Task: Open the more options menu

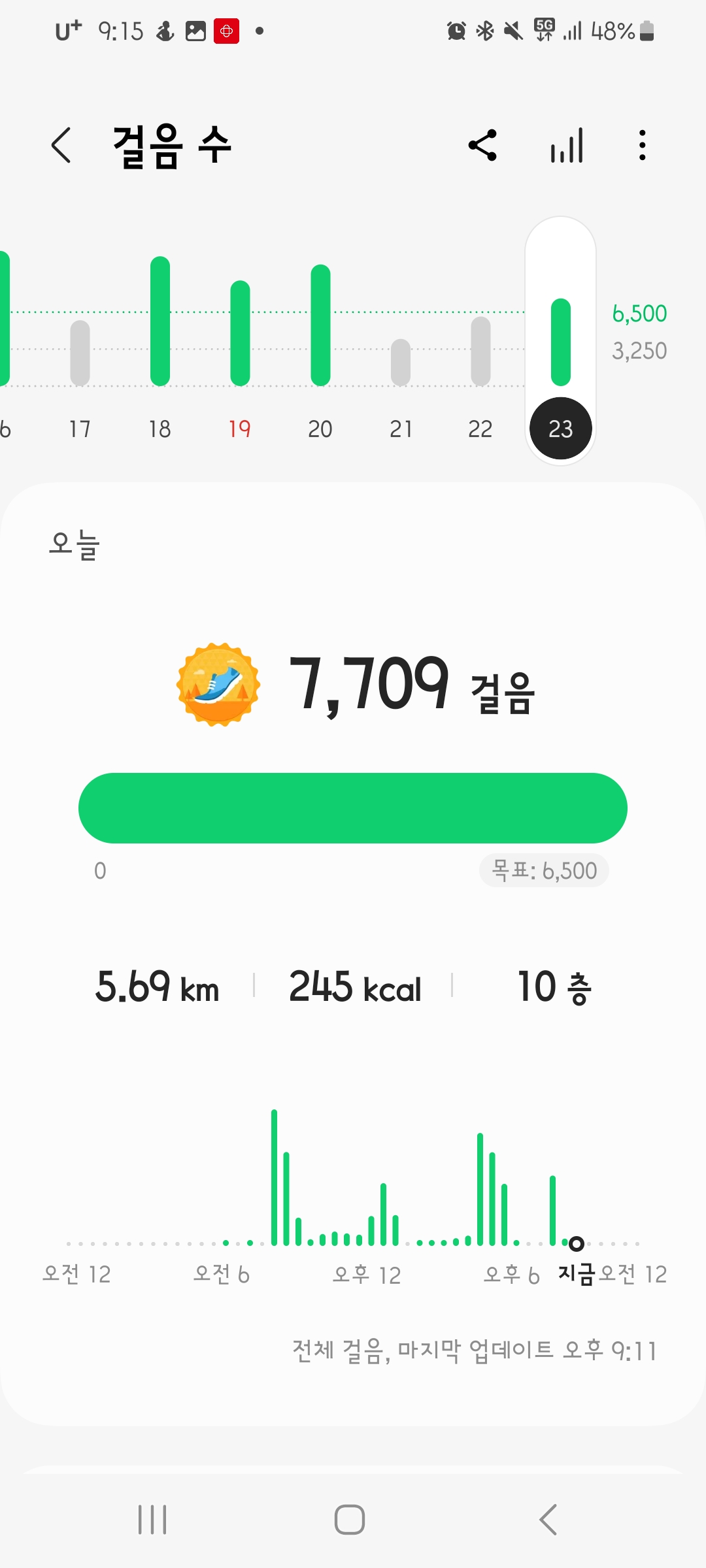Action: coord(643,145)
